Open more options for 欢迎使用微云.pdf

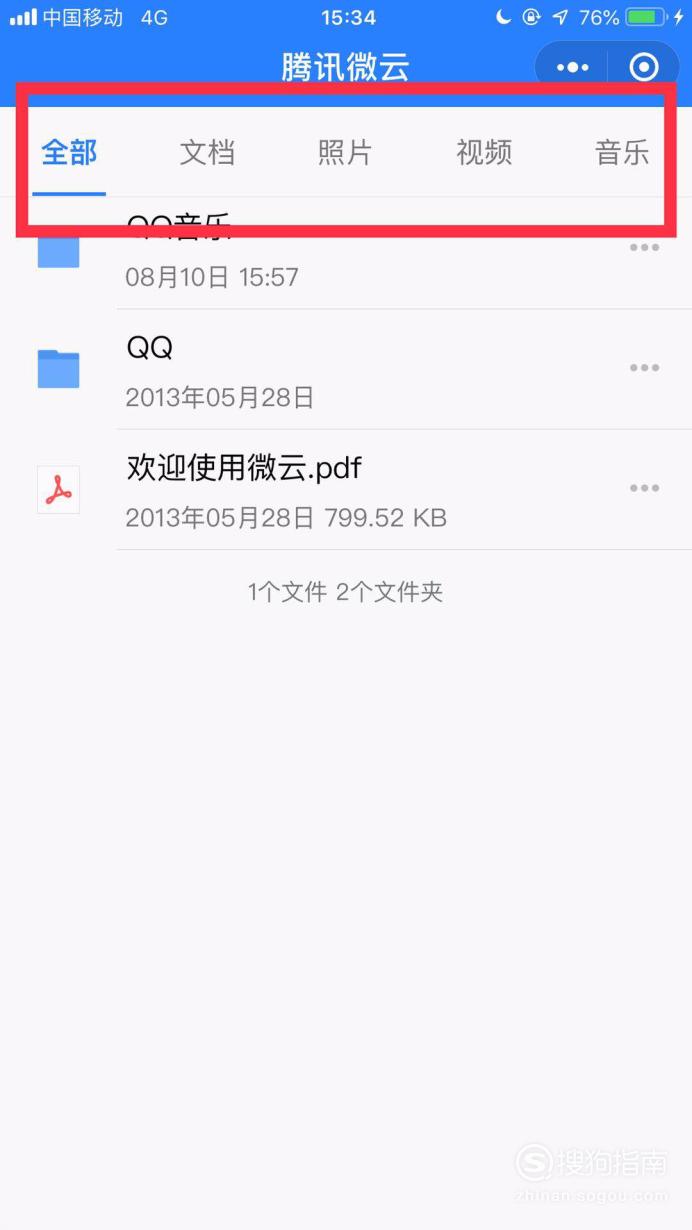pos(644,488)
